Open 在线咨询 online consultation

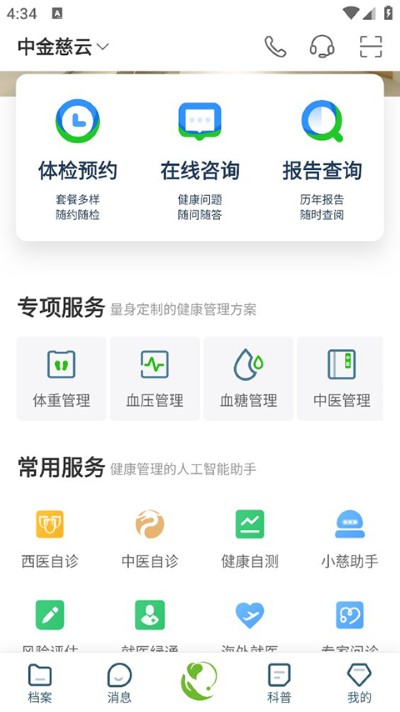[200, 160]
